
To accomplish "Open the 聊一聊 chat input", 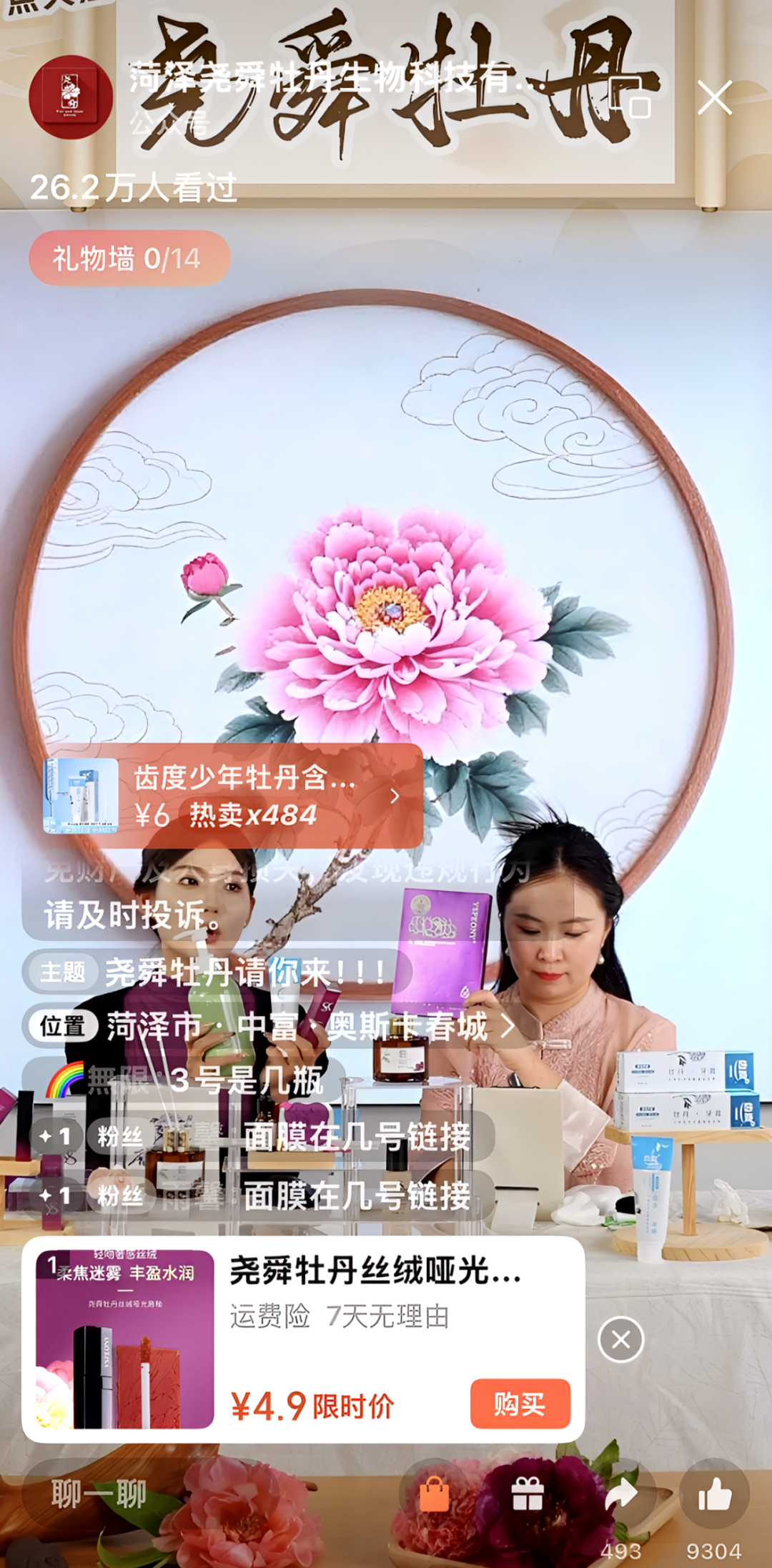I will 99,1494.
